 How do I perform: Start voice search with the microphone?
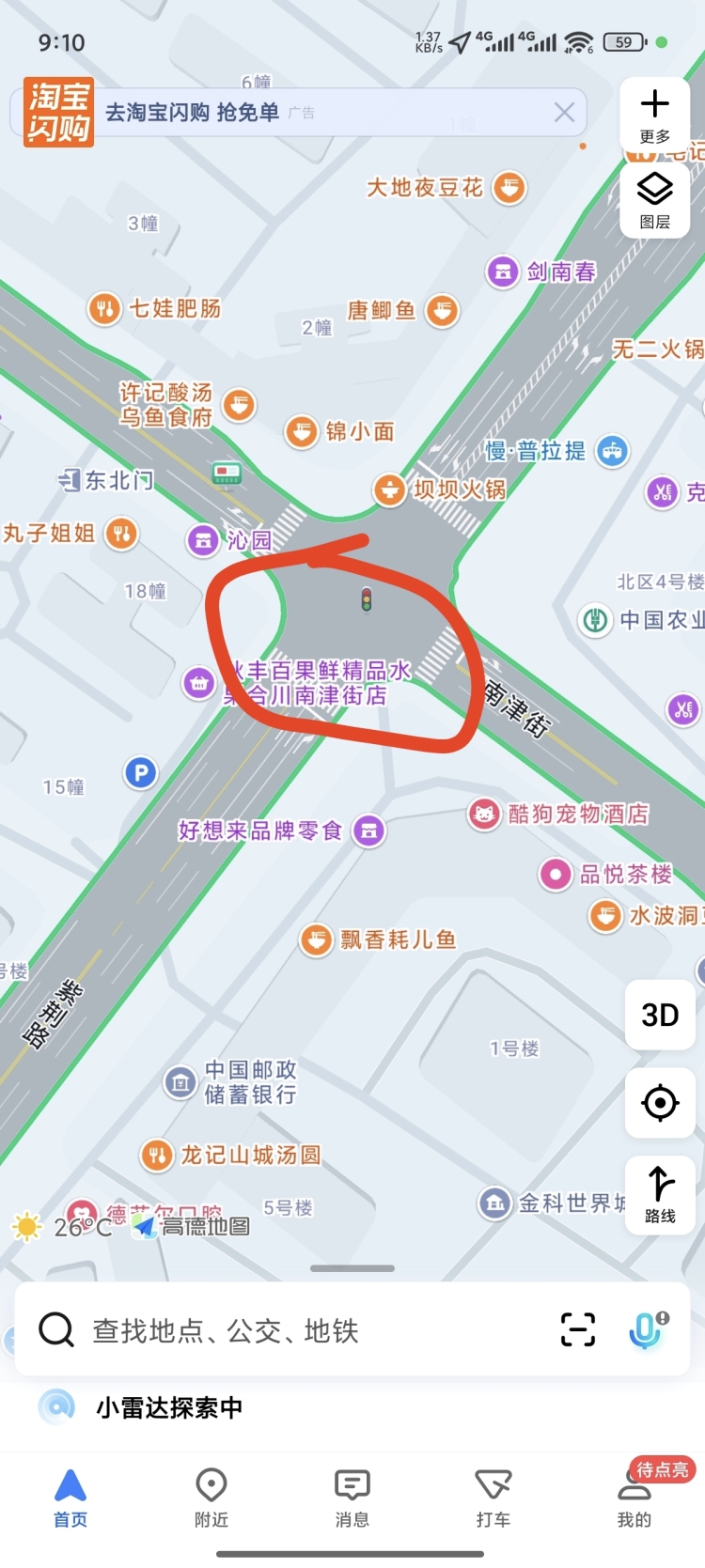648,1329
